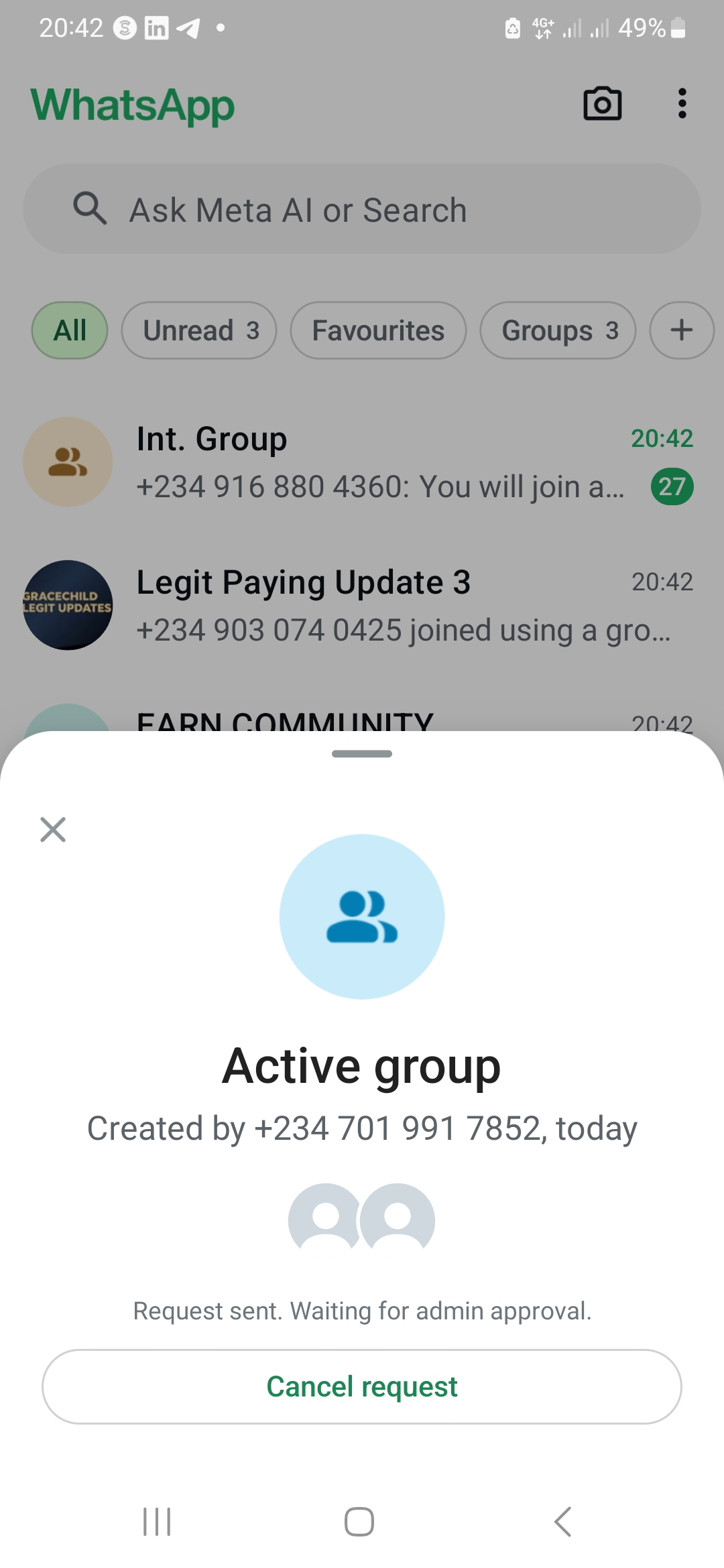The width and height of the screenshot is (724, 1568).
Task: Filter chats by Unread
Action: coord(199,330)
